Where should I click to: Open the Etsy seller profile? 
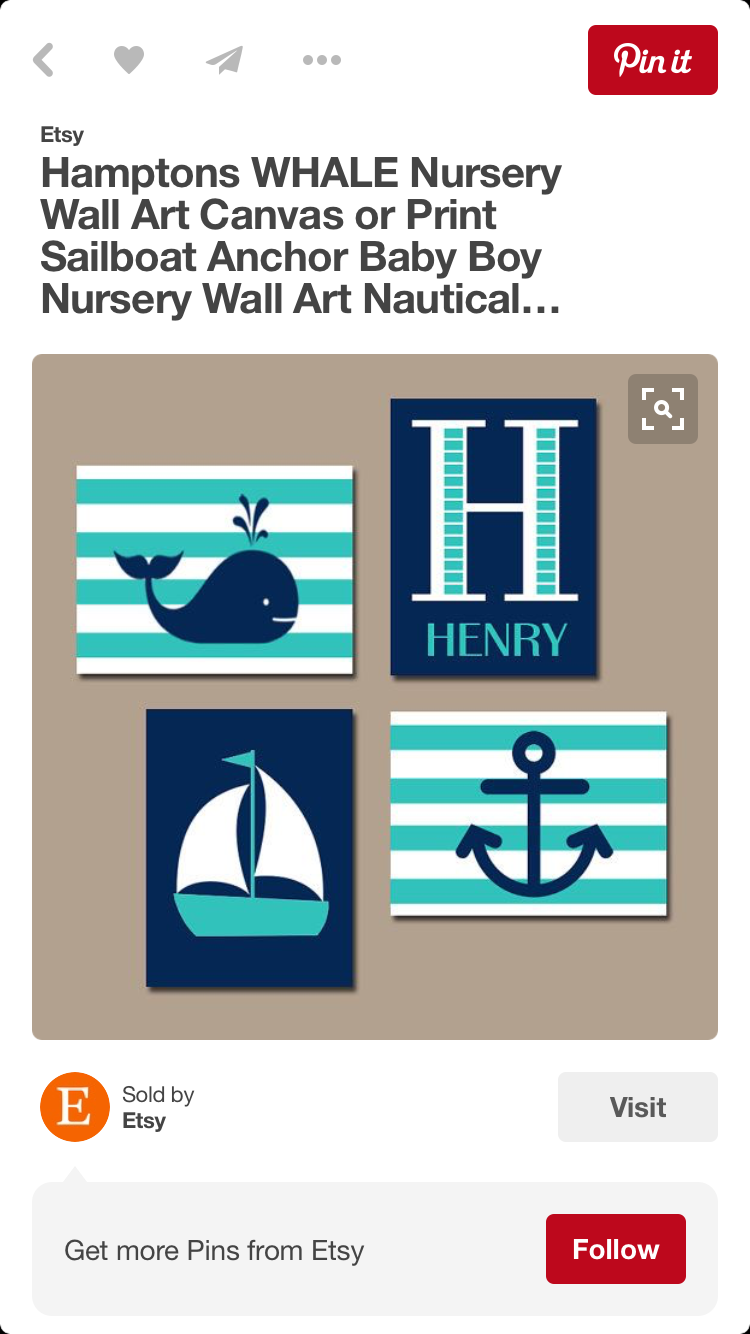75,1107
